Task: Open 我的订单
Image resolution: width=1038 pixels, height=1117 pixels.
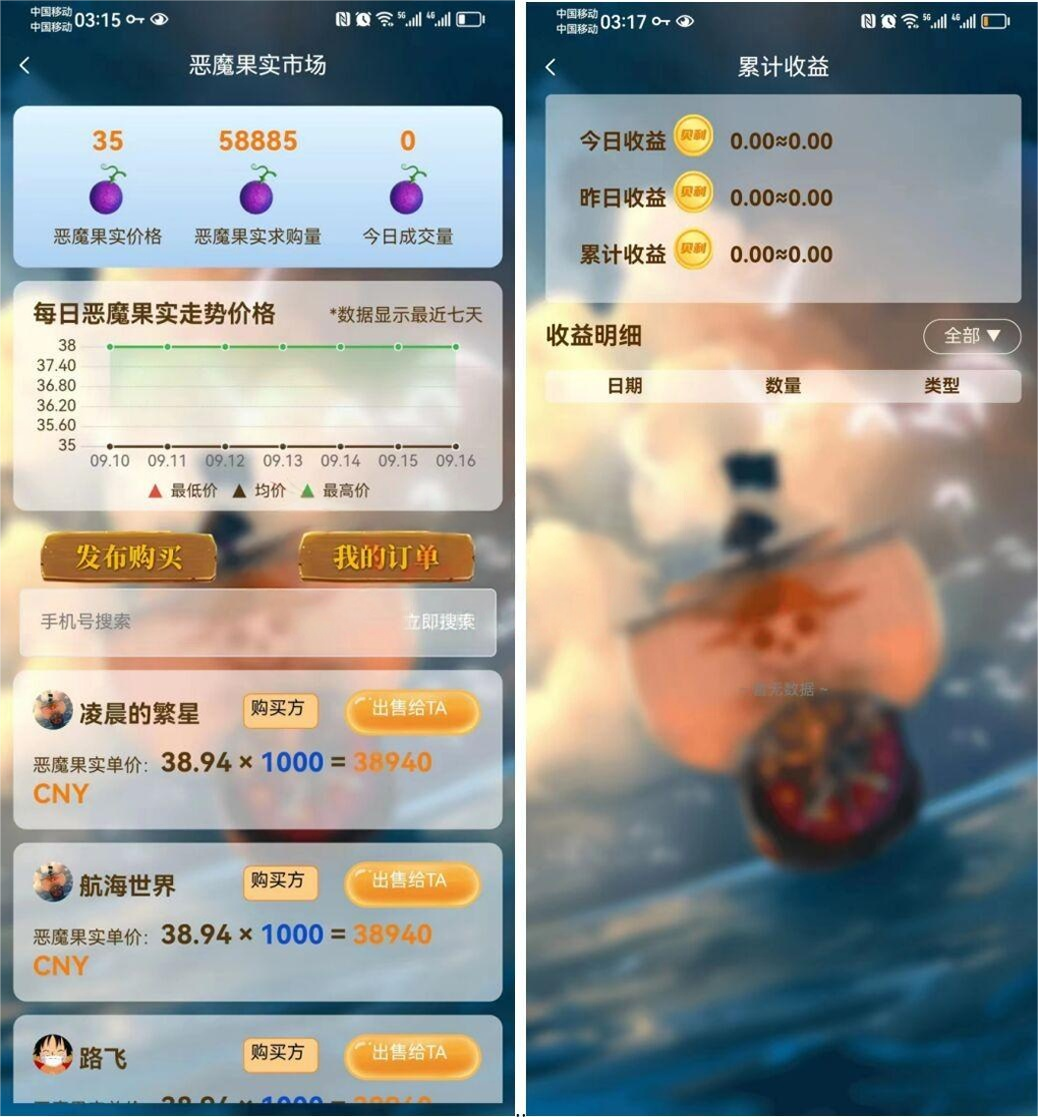Action: coord(386,557)
